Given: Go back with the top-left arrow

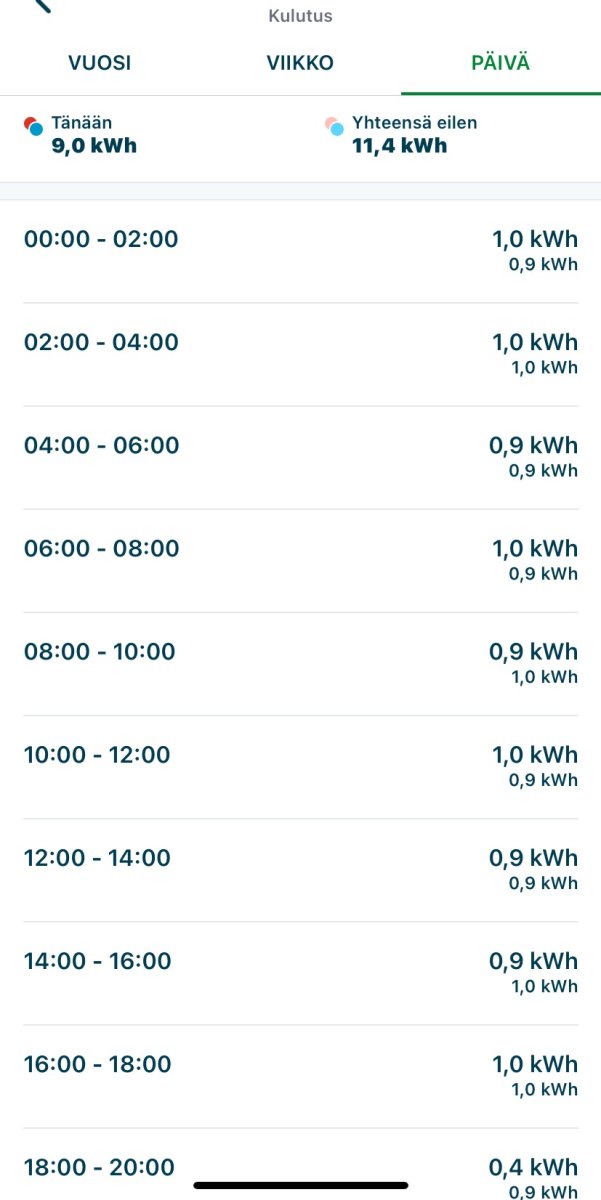Looking at the screenshot, I should tap(42, 5).
